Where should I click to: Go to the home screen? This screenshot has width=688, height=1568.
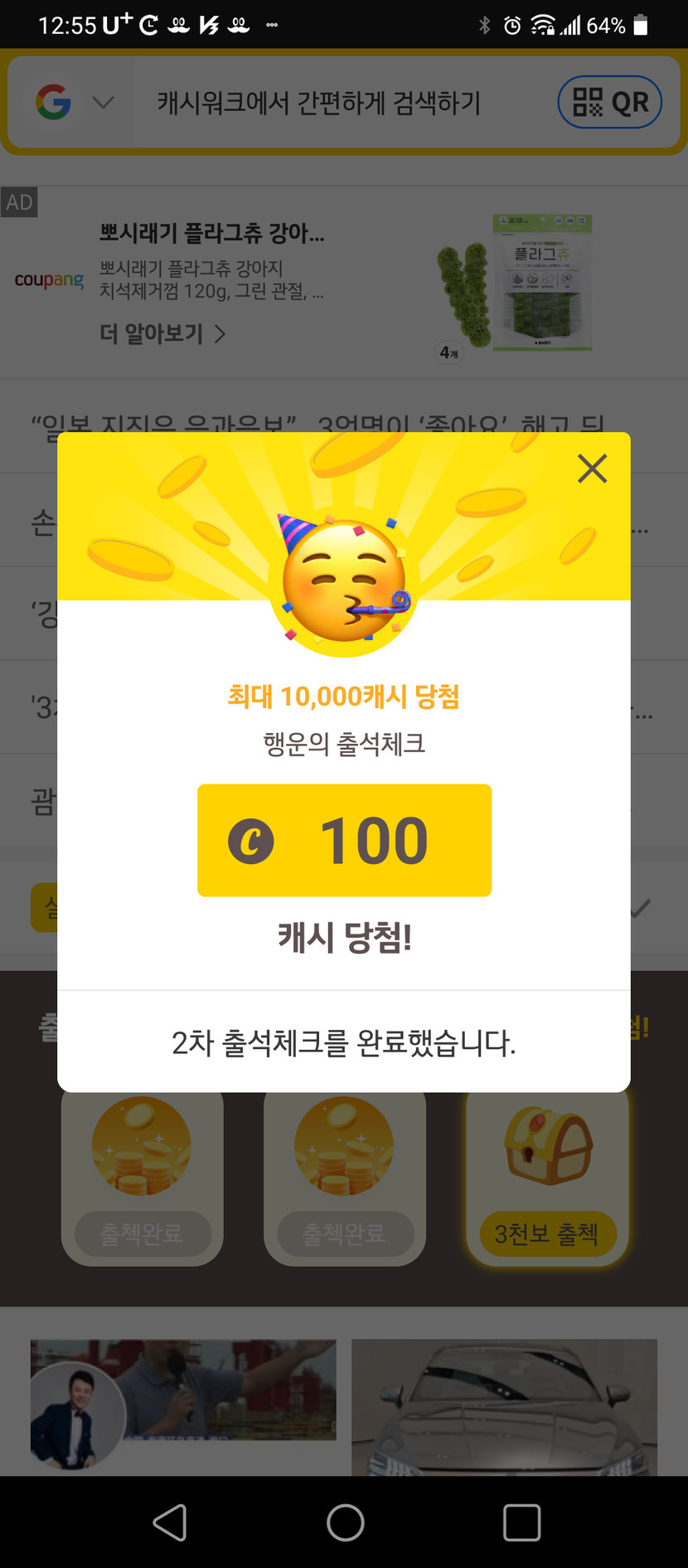coord(345,1522)
